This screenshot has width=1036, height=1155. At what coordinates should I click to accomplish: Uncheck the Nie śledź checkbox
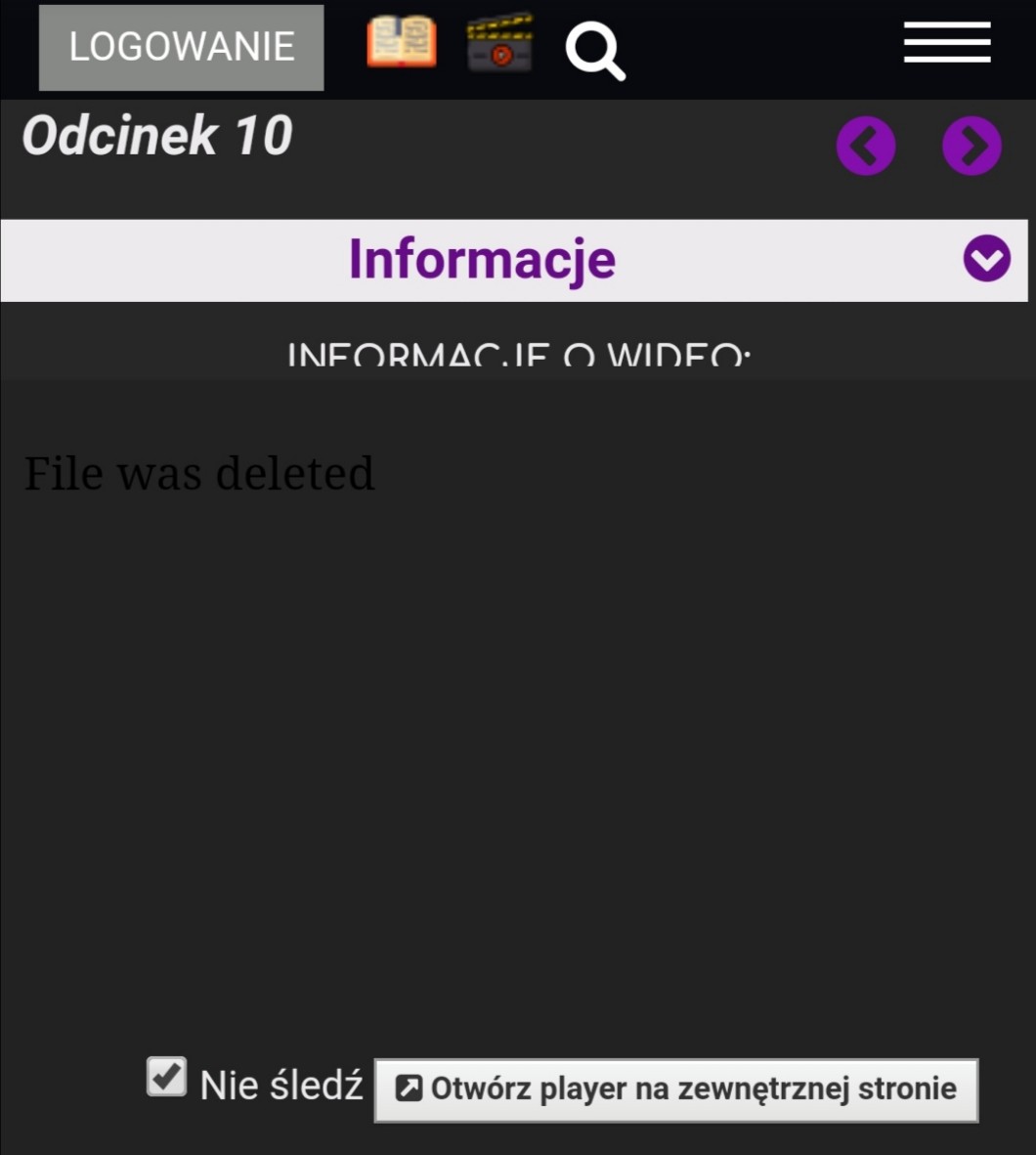click(x=166, y=1077)
